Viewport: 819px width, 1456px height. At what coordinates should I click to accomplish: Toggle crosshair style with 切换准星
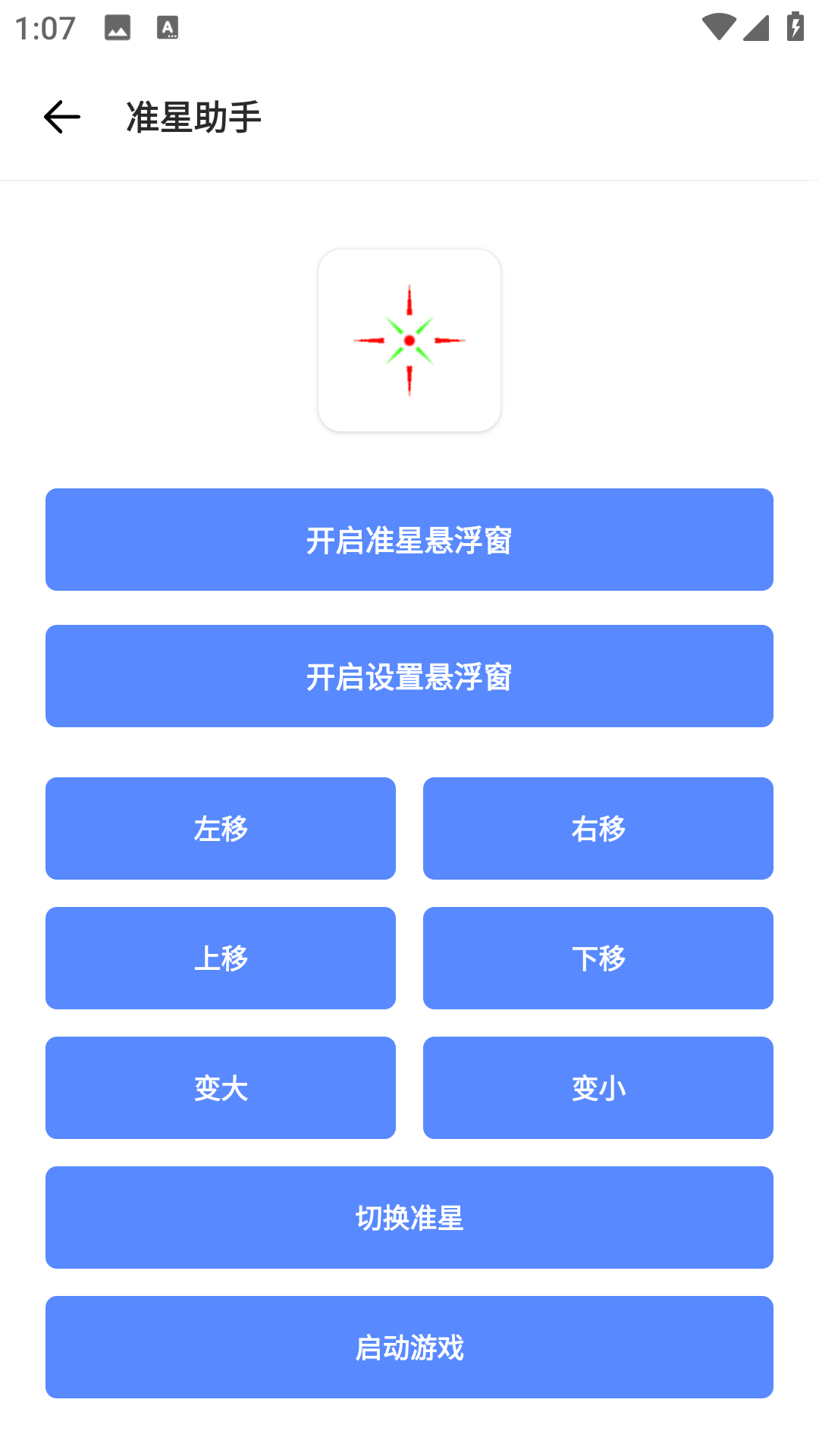409,1217
